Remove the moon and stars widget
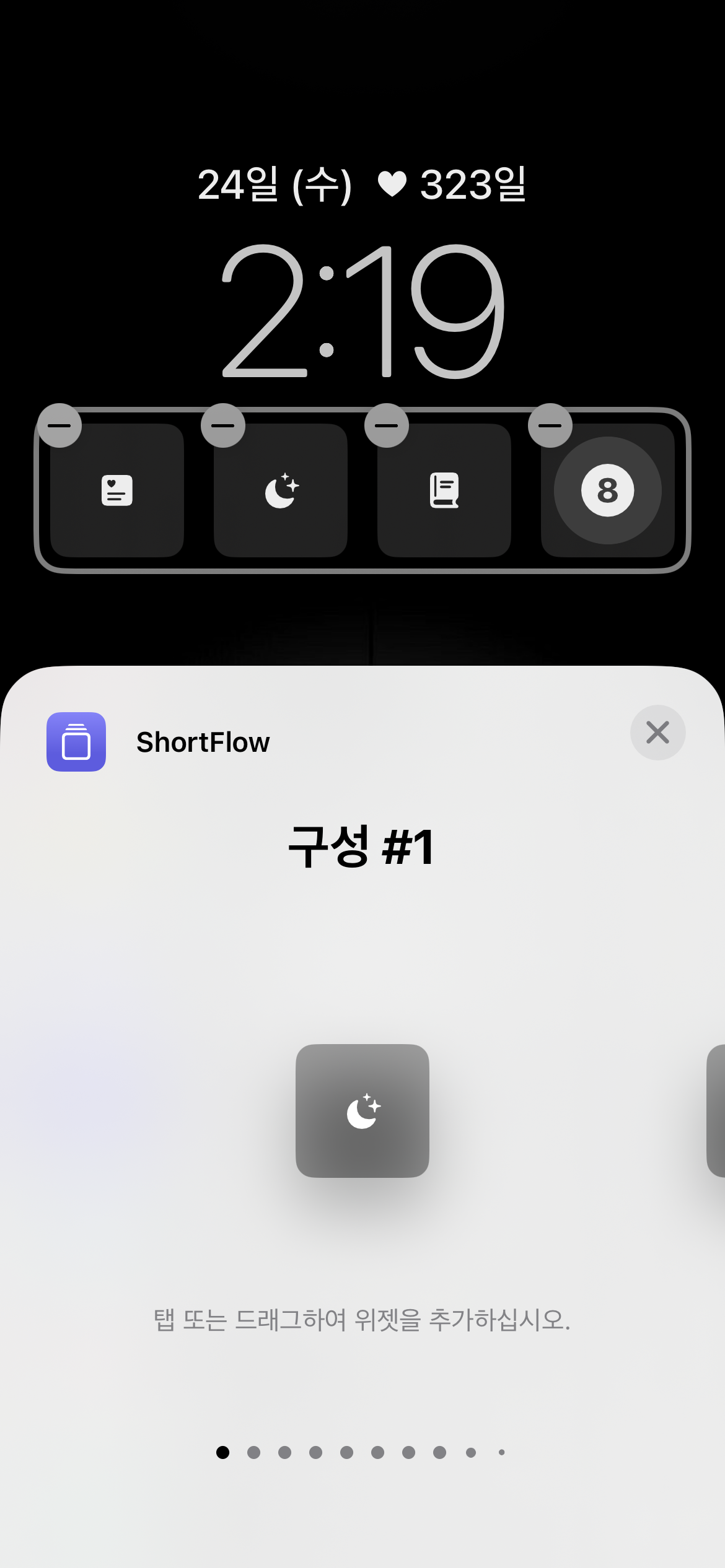The image size is (725, 1568). [223, 425]
